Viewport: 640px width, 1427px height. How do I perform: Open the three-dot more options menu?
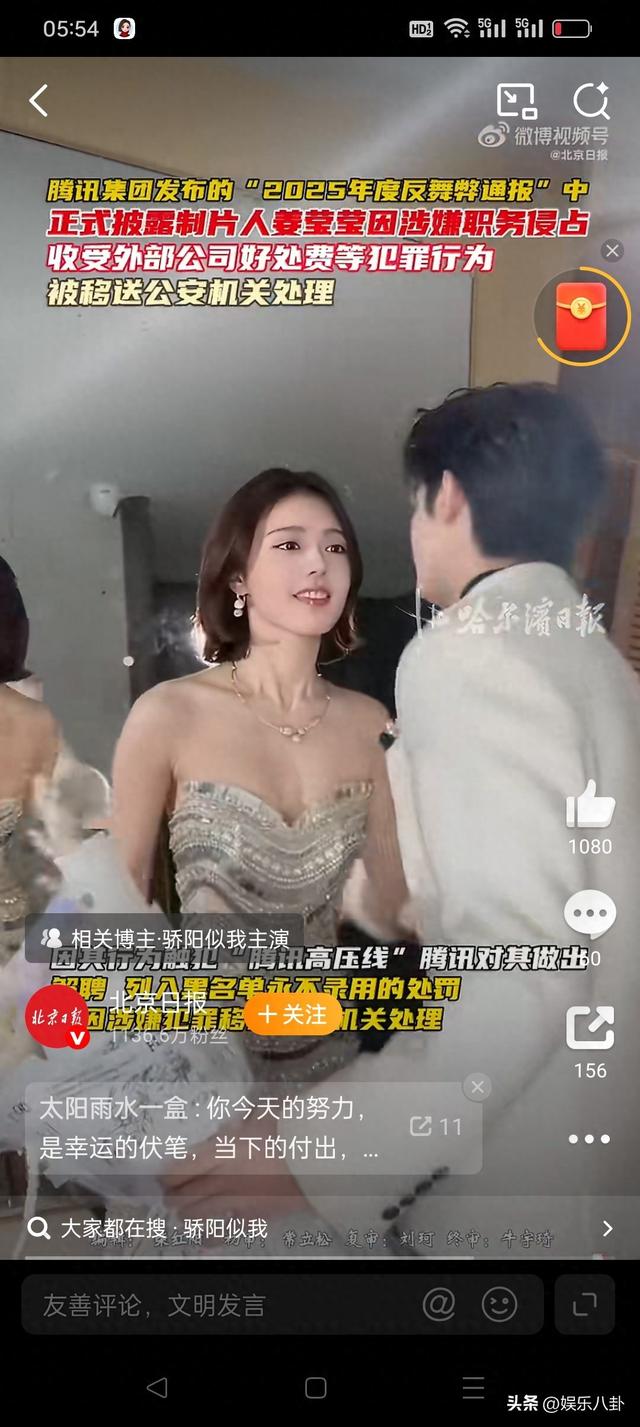point(590,1139)
